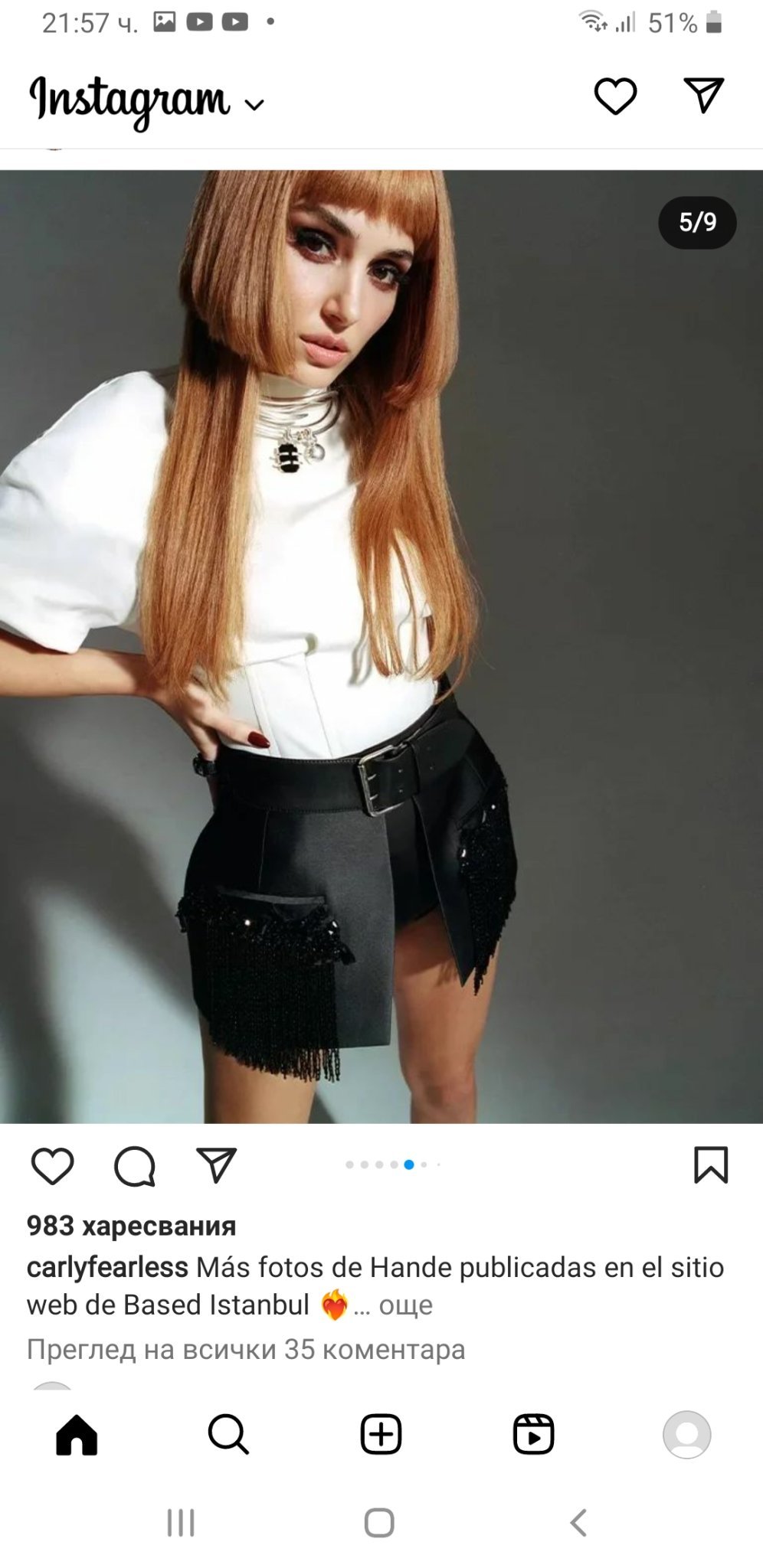Switch to the Search tab
The image size is (763, 1568).
tap(228, 1434)
